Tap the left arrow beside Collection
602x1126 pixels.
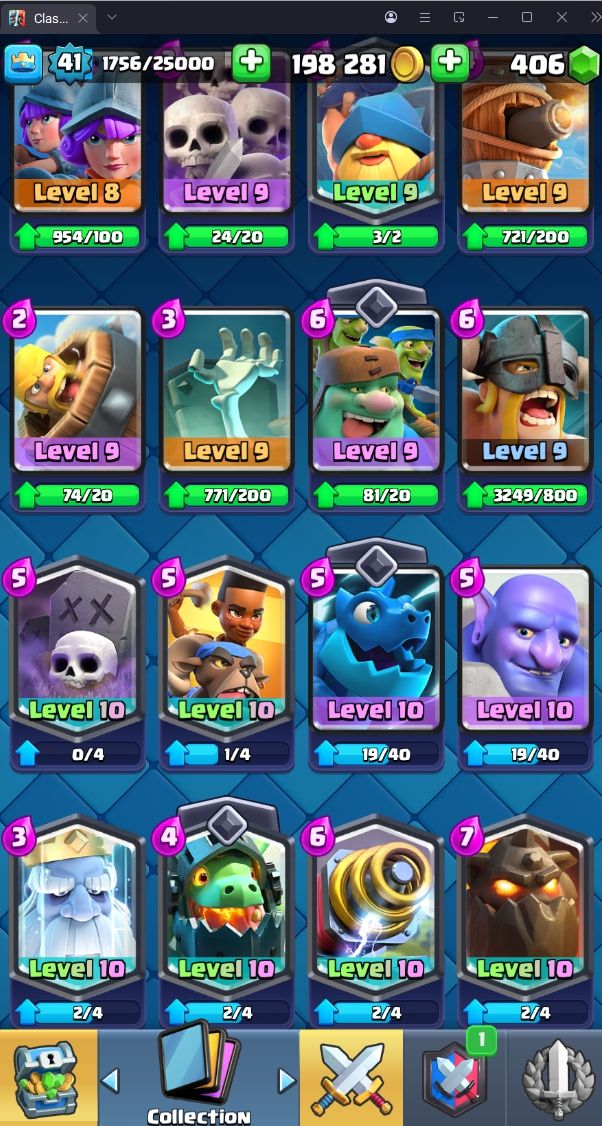(x=111, y=1080)
